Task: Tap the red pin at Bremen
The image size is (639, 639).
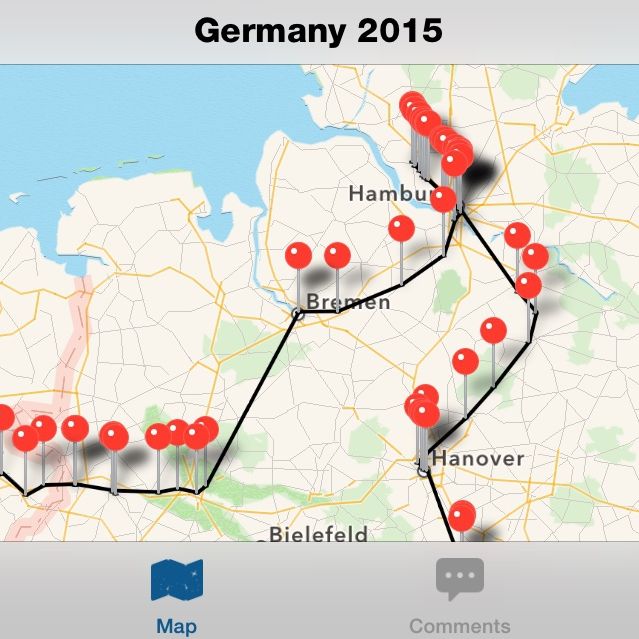Action: tap(298, 256)
